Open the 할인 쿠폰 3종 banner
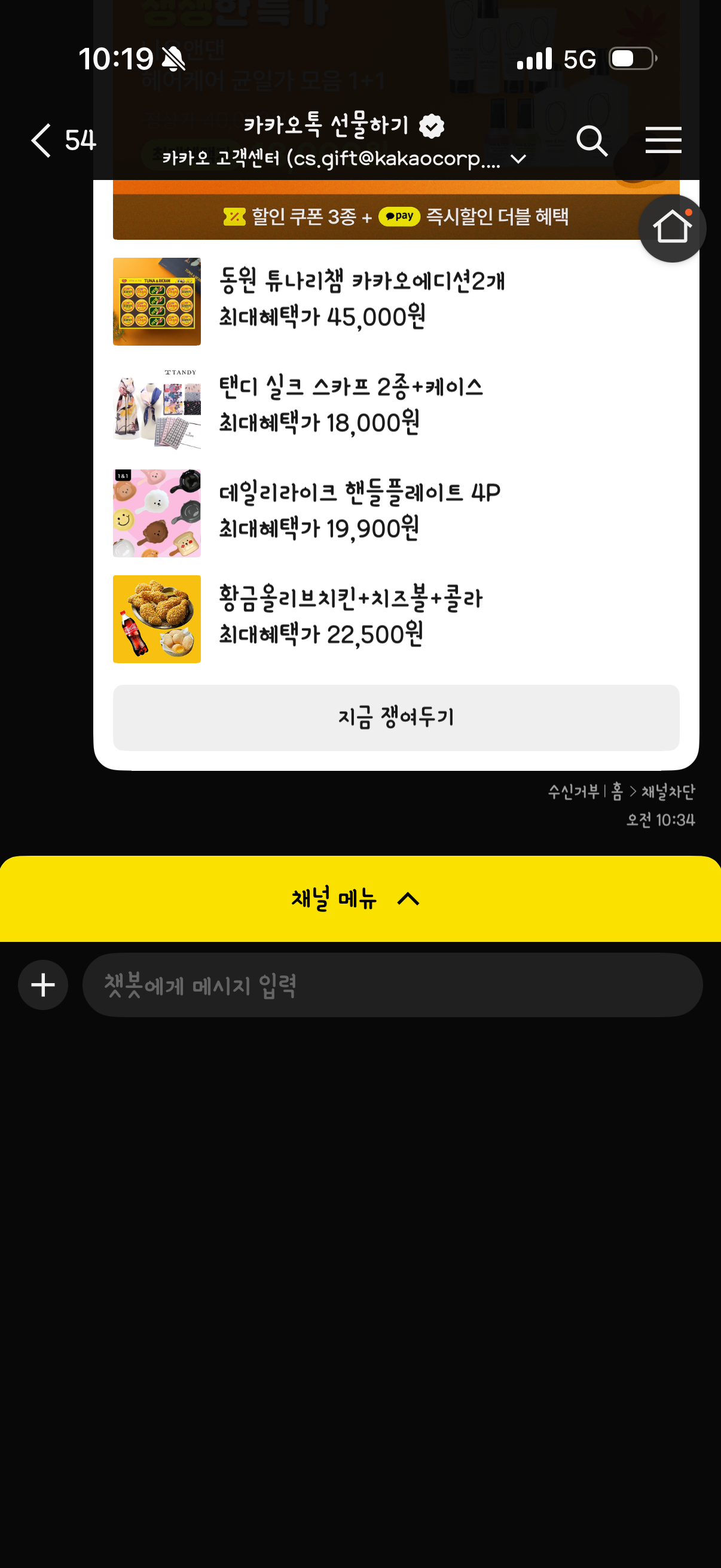The image size is (721, 1568). tap(396, 216)
